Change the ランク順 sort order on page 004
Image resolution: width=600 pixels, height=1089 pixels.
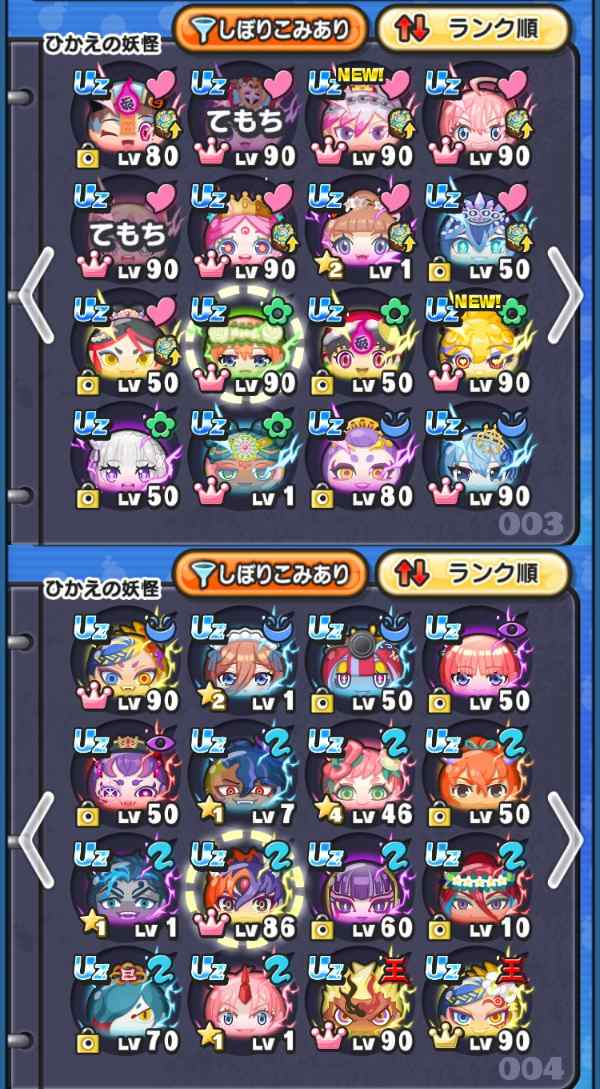pyautogui.click(x=473, y=573)
